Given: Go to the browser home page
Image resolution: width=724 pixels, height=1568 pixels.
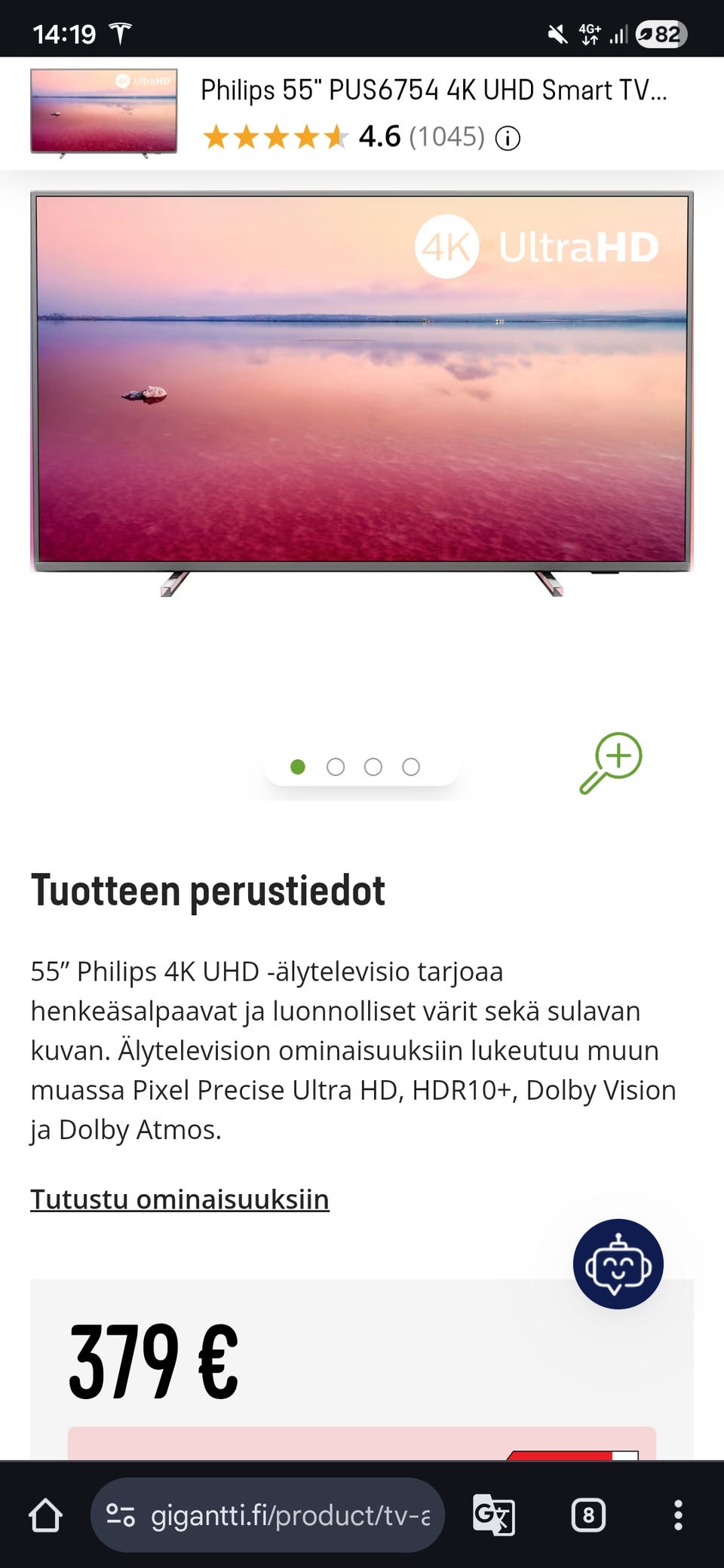Looking at the screenshot, I should [x=45, y=1515].
